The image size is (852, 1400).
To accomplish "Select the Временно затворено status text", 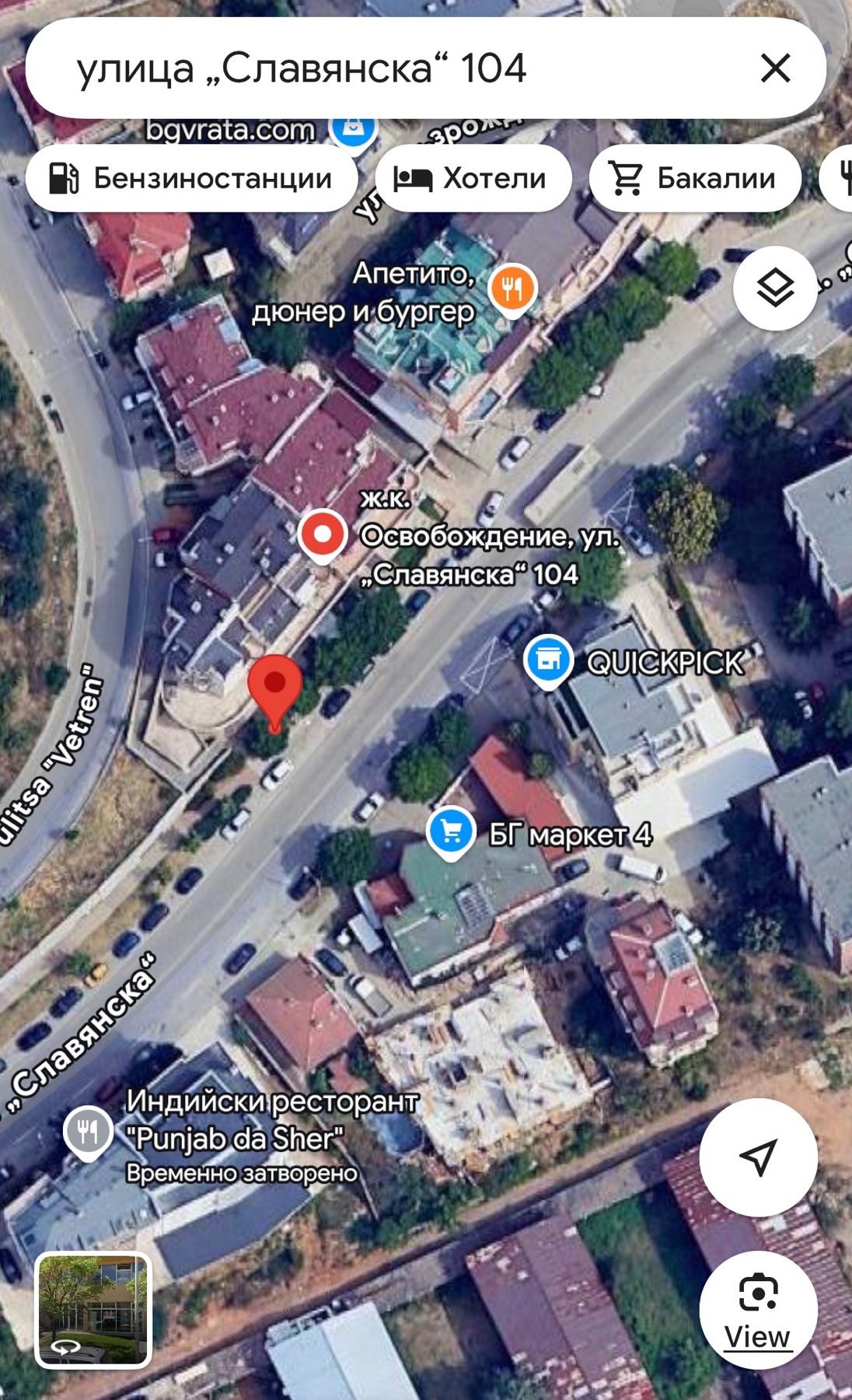I will (242, 1172).
